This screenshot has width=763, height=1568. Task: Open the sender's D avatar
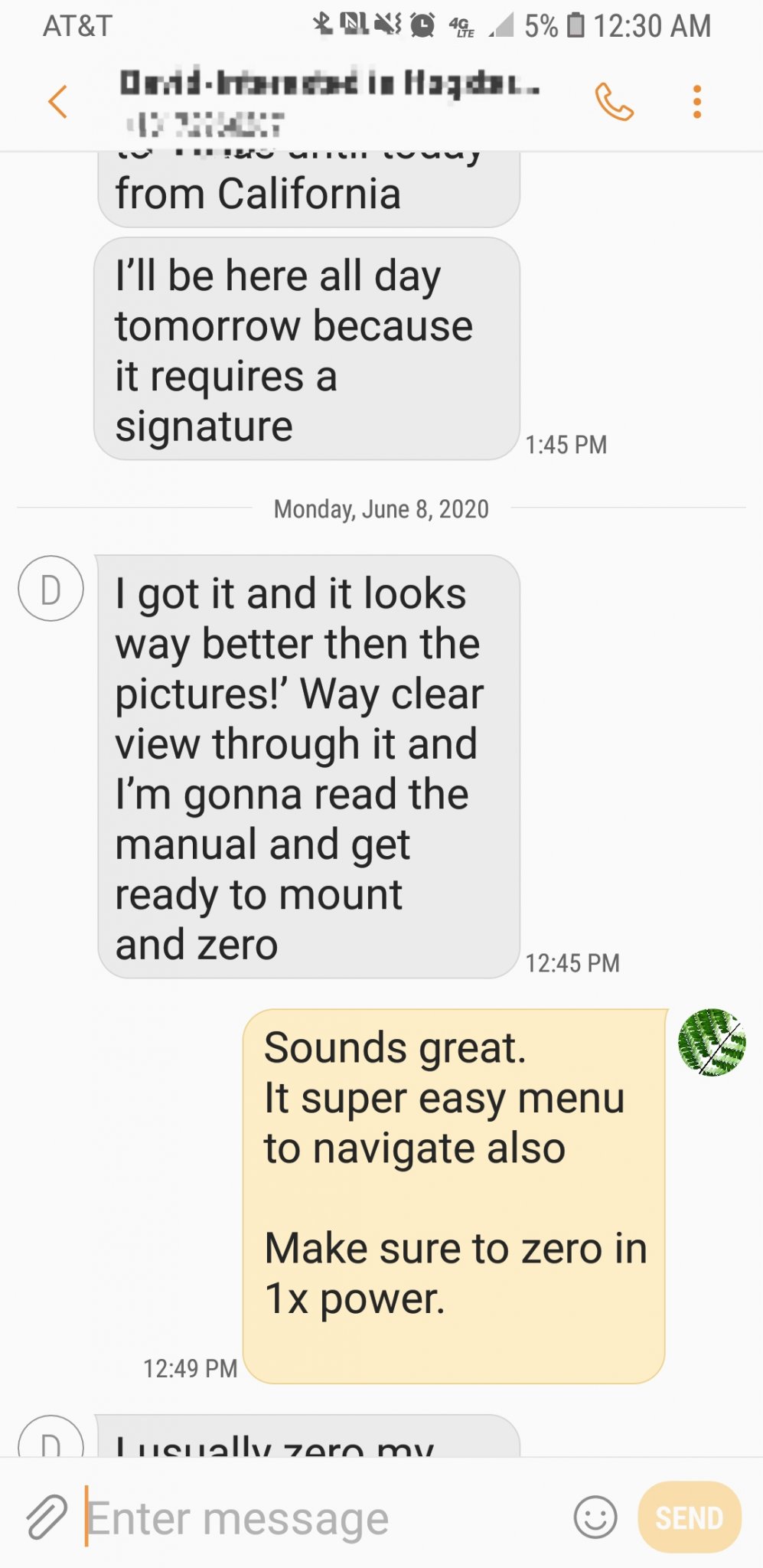(x=51, y=589)
